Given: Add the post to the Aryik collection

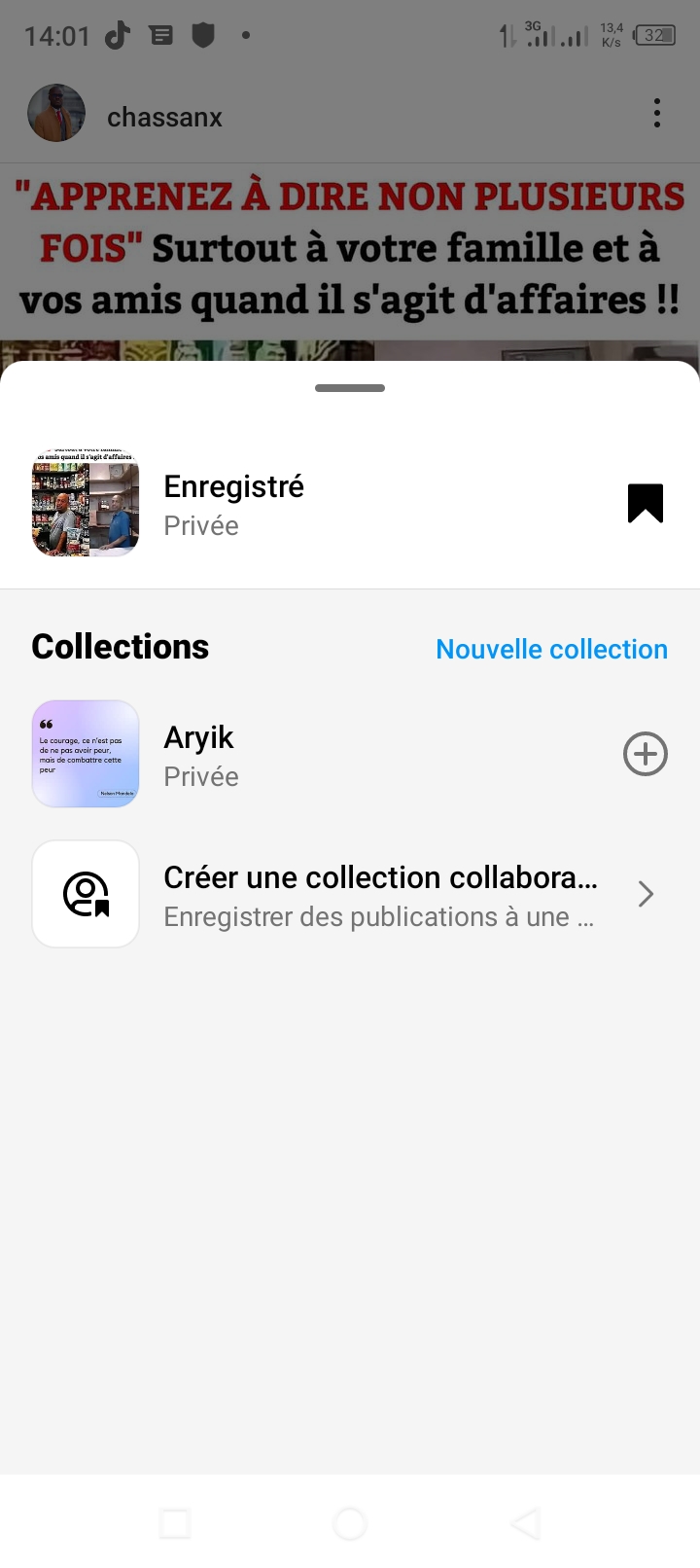Looking at the screenshot, I should tap(645, 754).
